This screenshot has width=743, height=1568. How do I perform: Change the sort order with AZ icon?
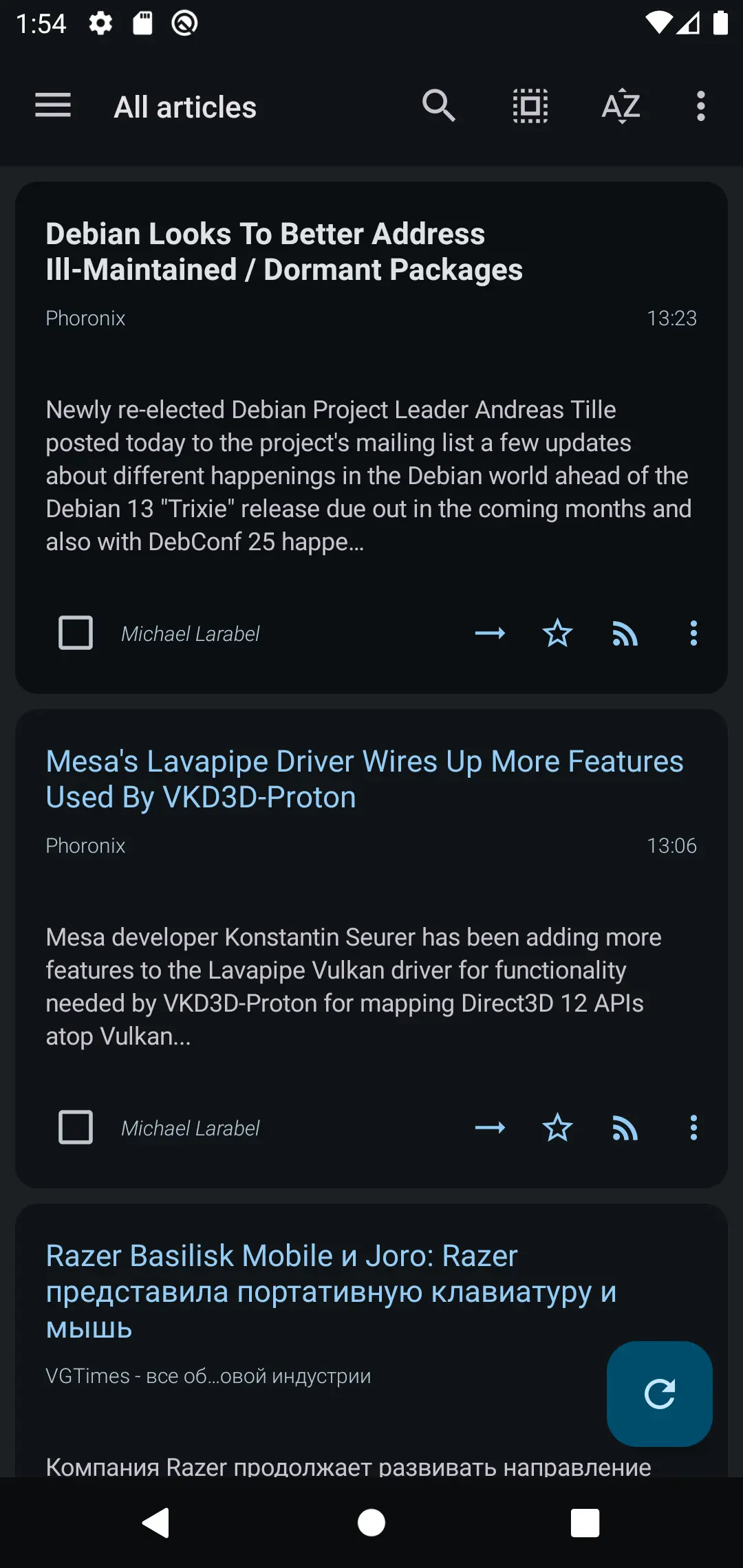[621, 106]
